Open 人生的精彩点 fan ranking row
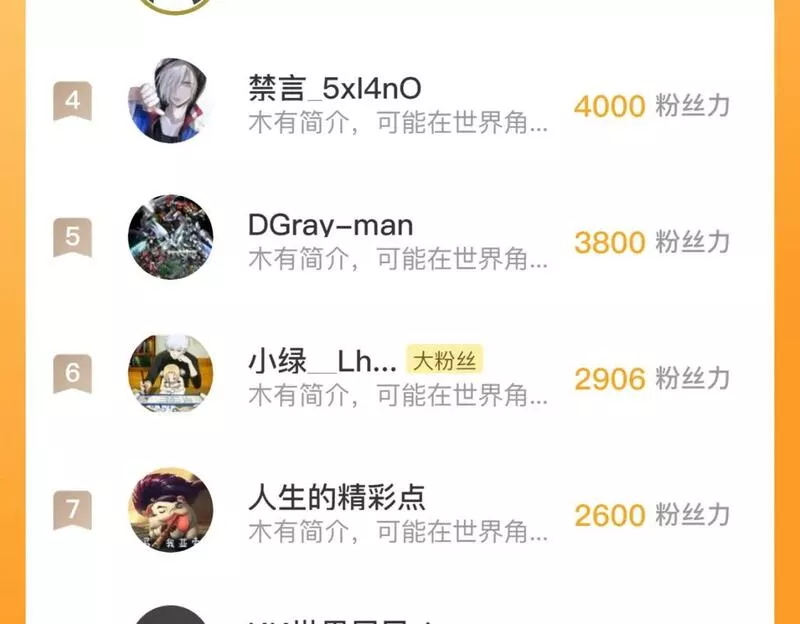 (400, 512)
